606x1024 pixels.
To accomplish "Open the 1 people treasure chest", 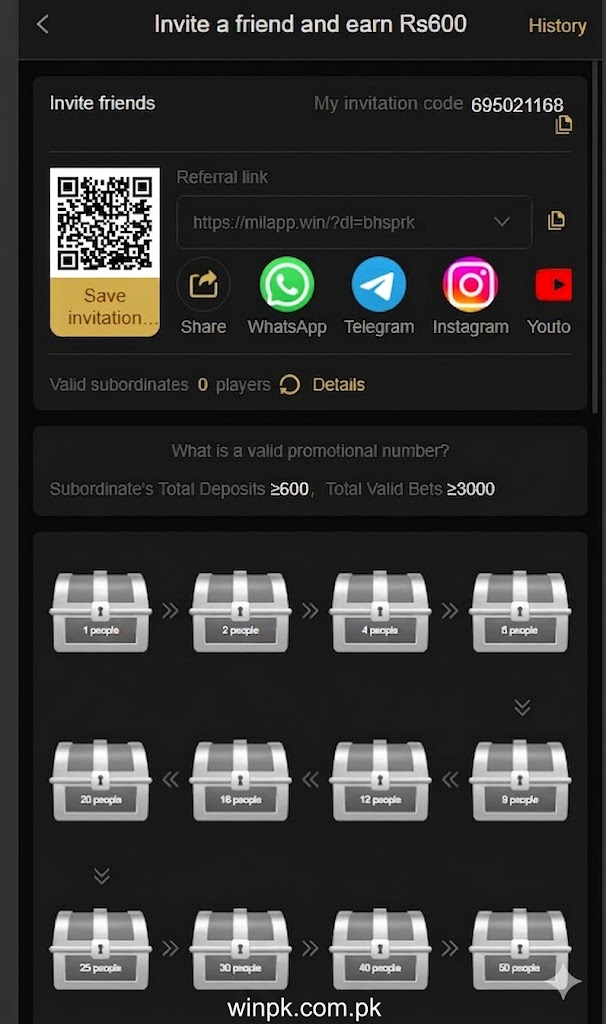I will (100, 611).
